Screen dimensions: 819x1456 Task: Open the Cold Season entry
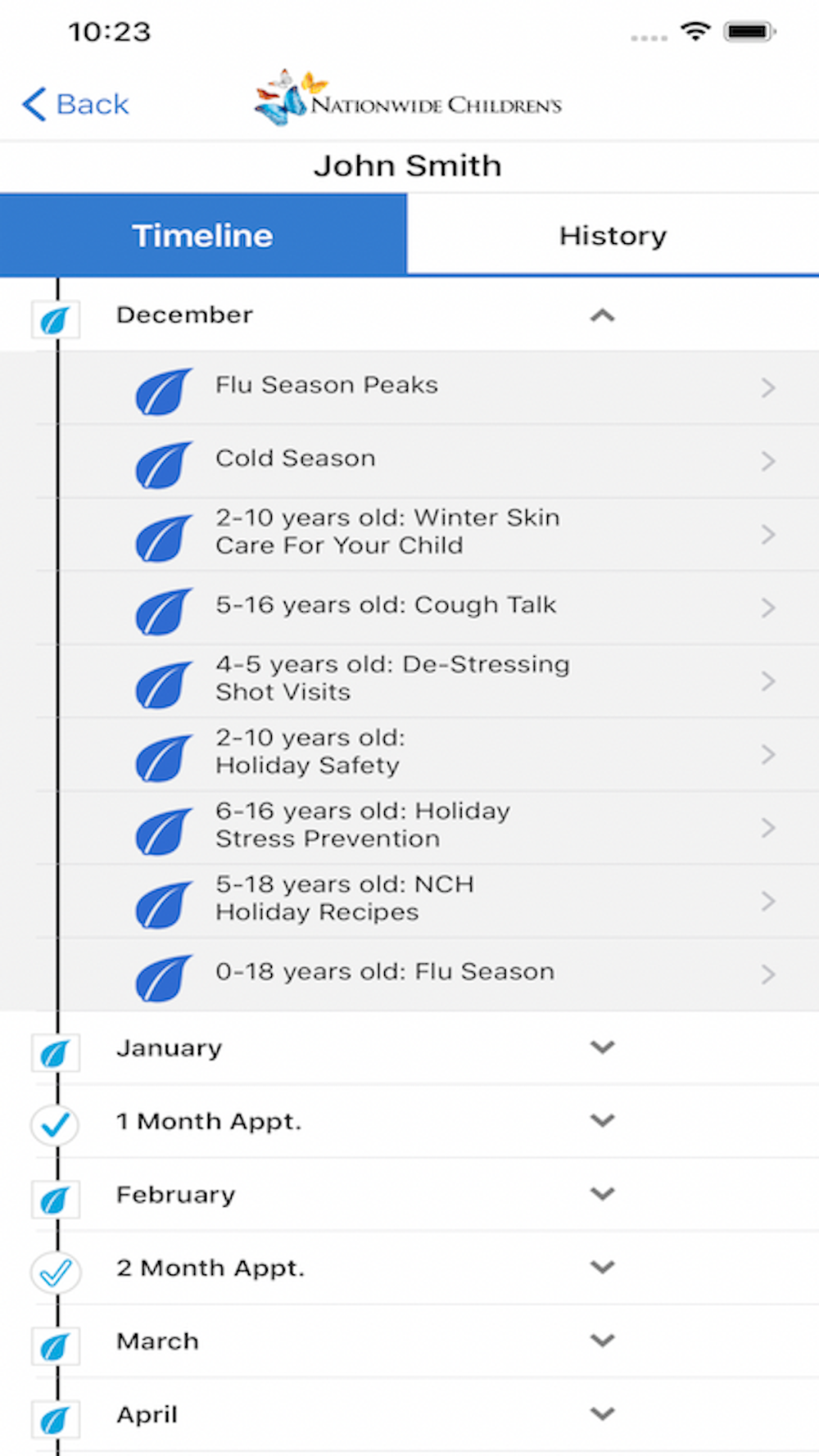tap(426, 461)
